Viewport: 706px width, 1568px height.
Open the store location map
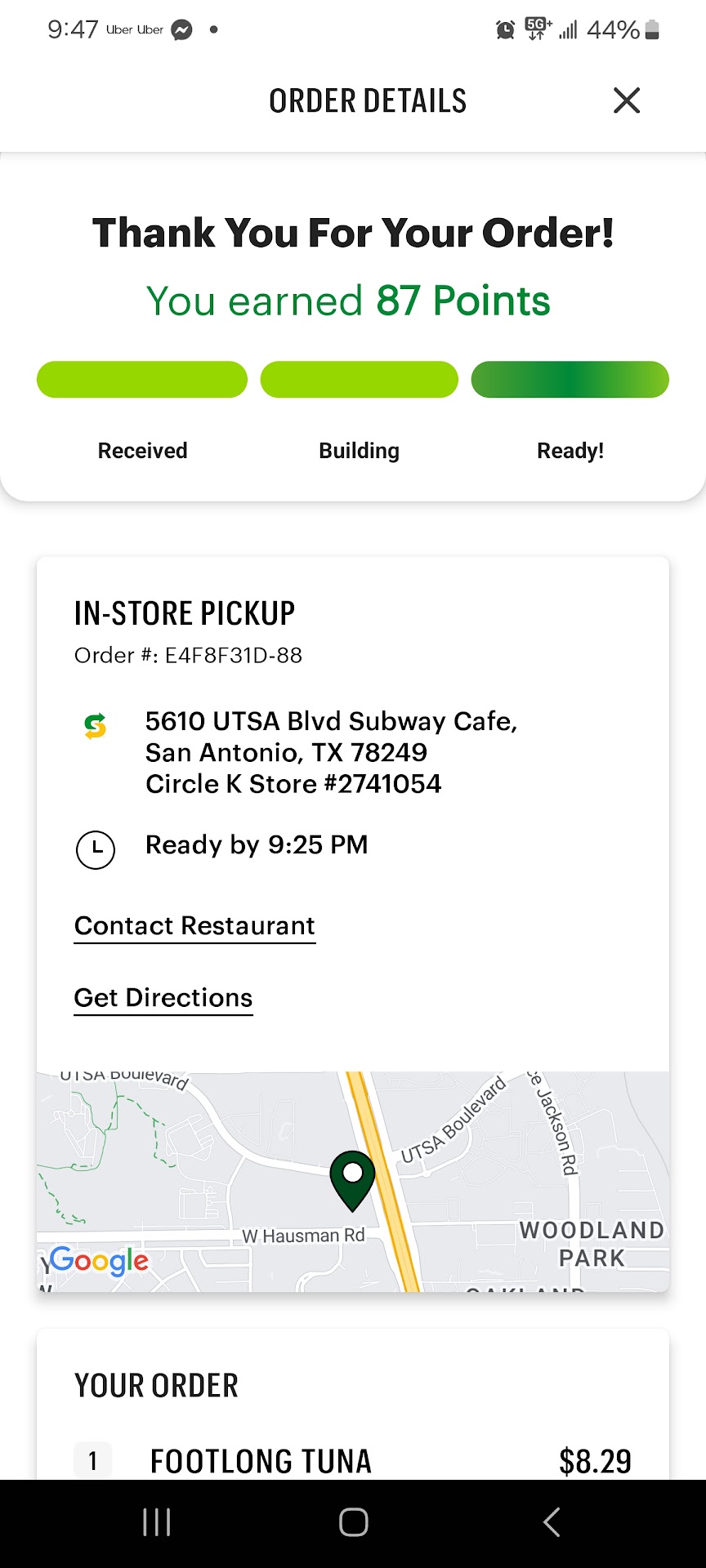pos(353,1181)
